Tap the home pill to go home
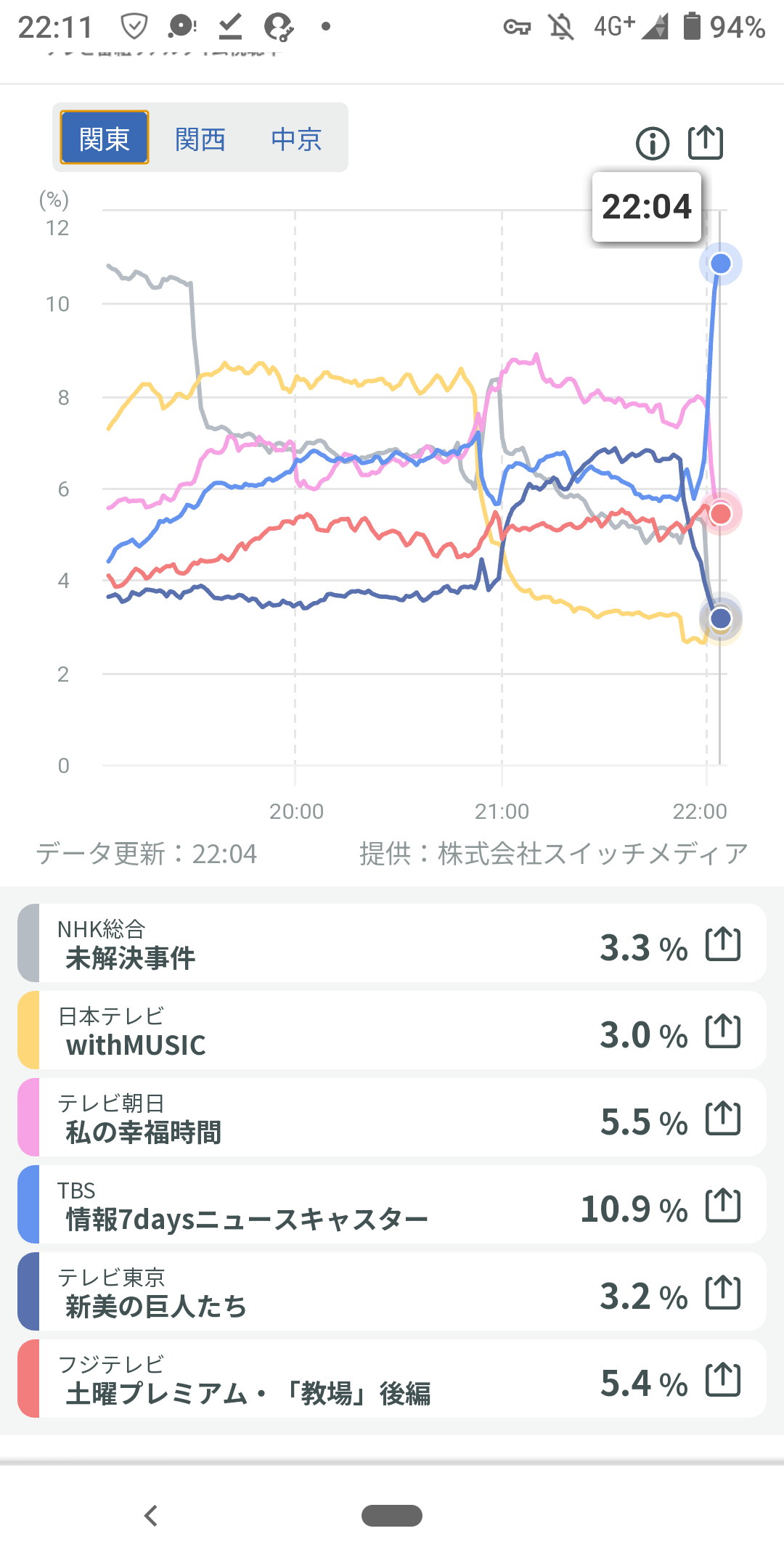 (392, 1516)
